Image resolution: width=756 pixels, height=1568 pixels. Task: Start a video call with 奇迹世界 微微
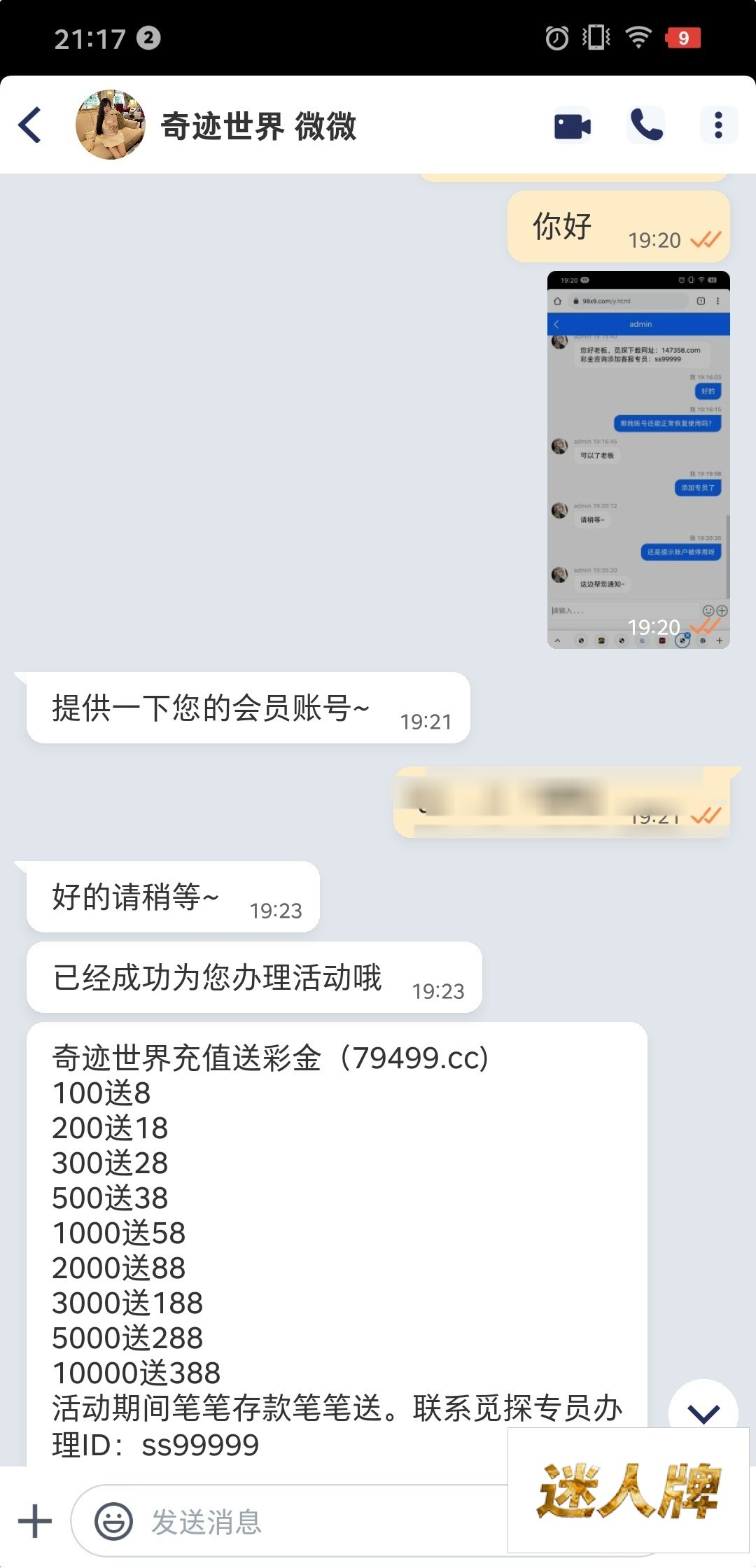point(573,126)
